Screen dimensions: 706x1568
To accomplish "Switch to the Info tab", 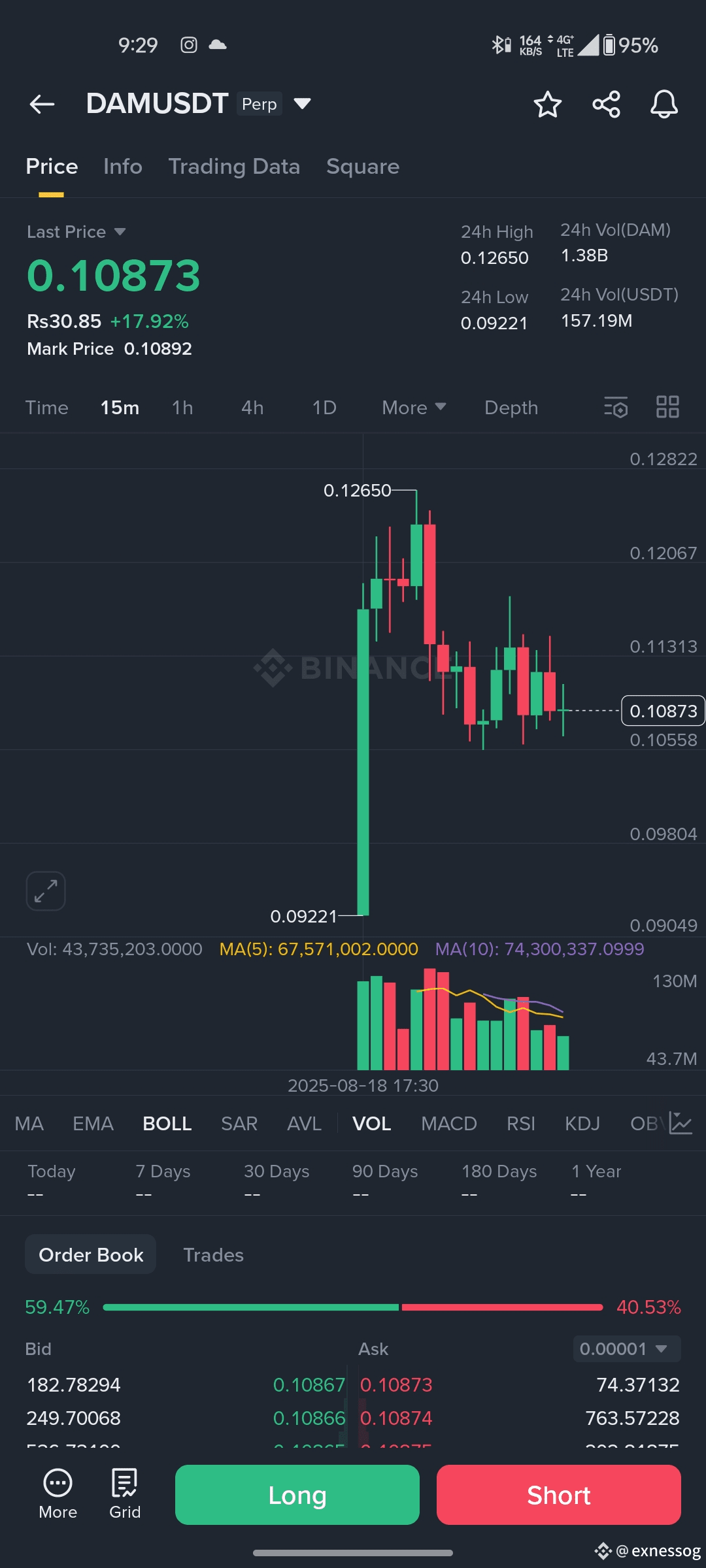I will tap(123, 167).
